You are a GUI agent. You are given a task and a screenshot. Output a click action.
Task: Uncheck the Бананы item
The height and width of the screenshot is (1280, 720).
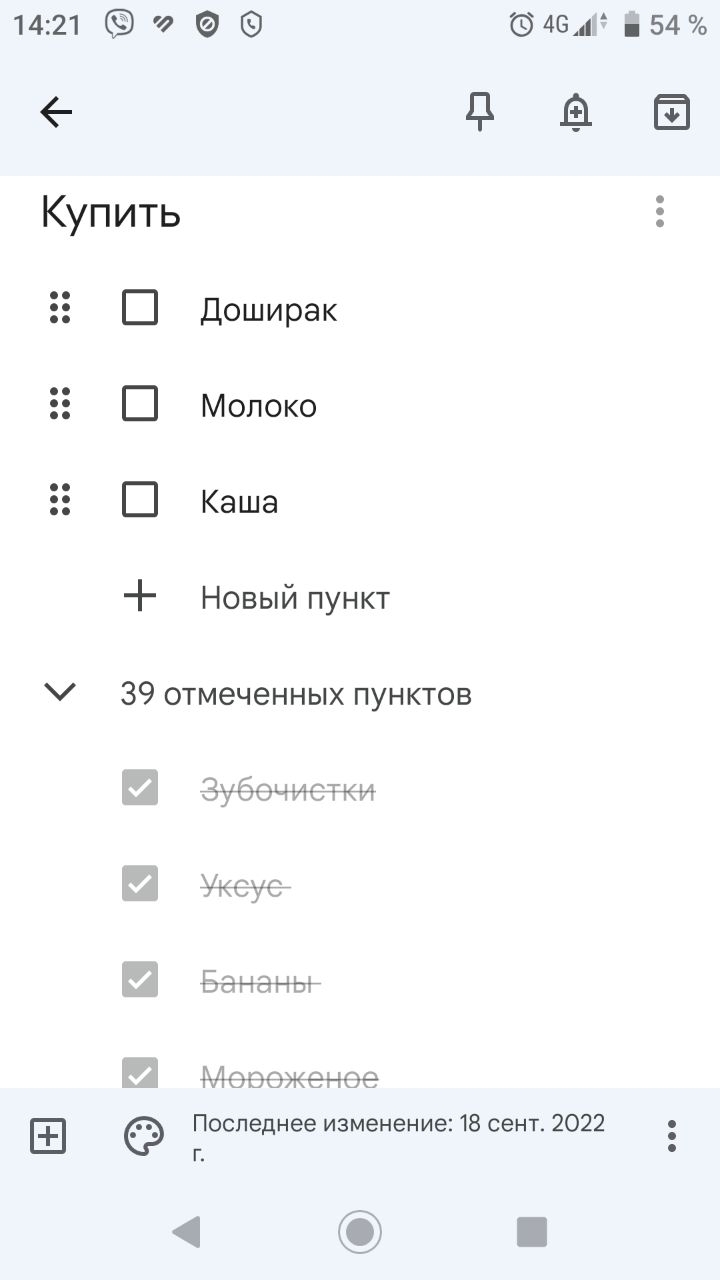point(140,980)
